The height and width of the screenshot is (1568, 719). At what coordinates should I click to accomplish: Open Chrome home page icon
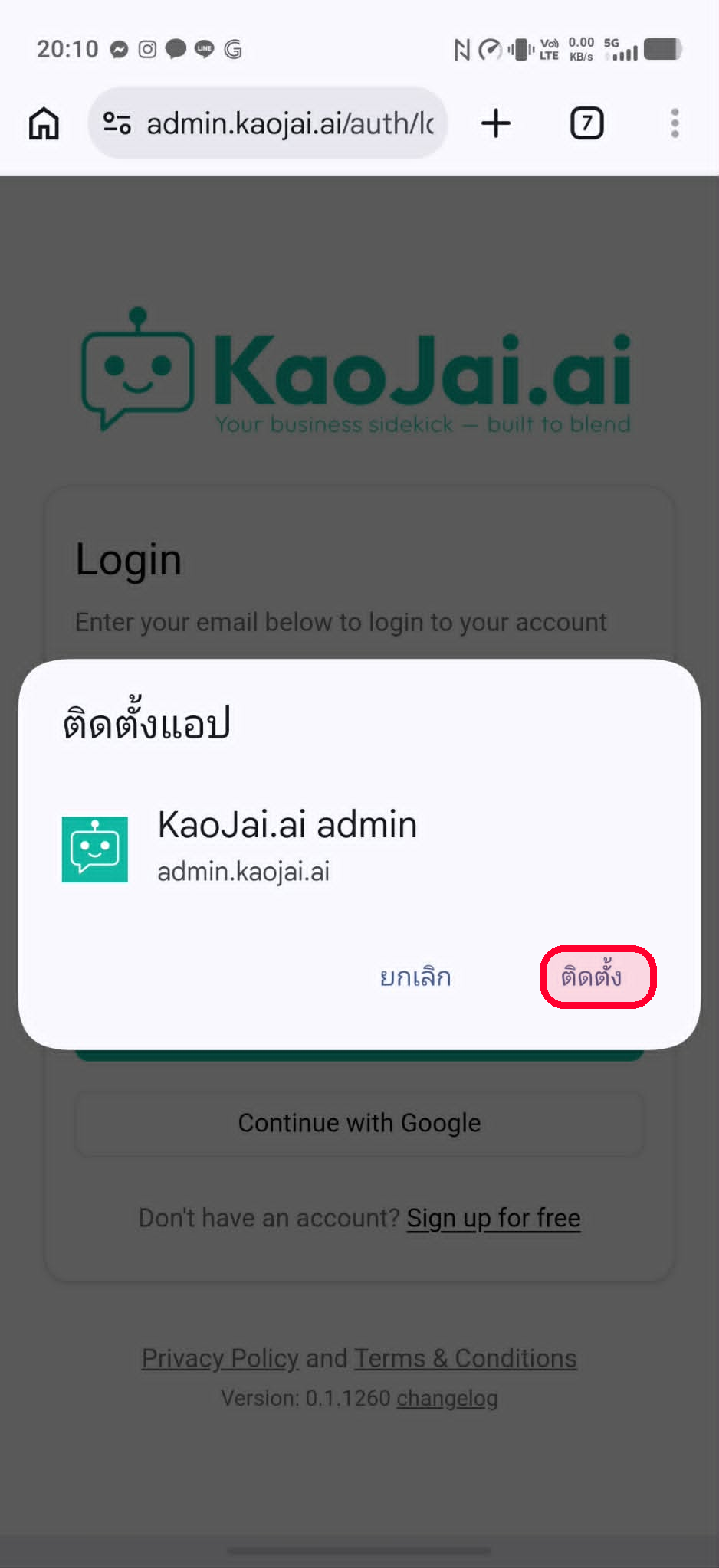44,123
